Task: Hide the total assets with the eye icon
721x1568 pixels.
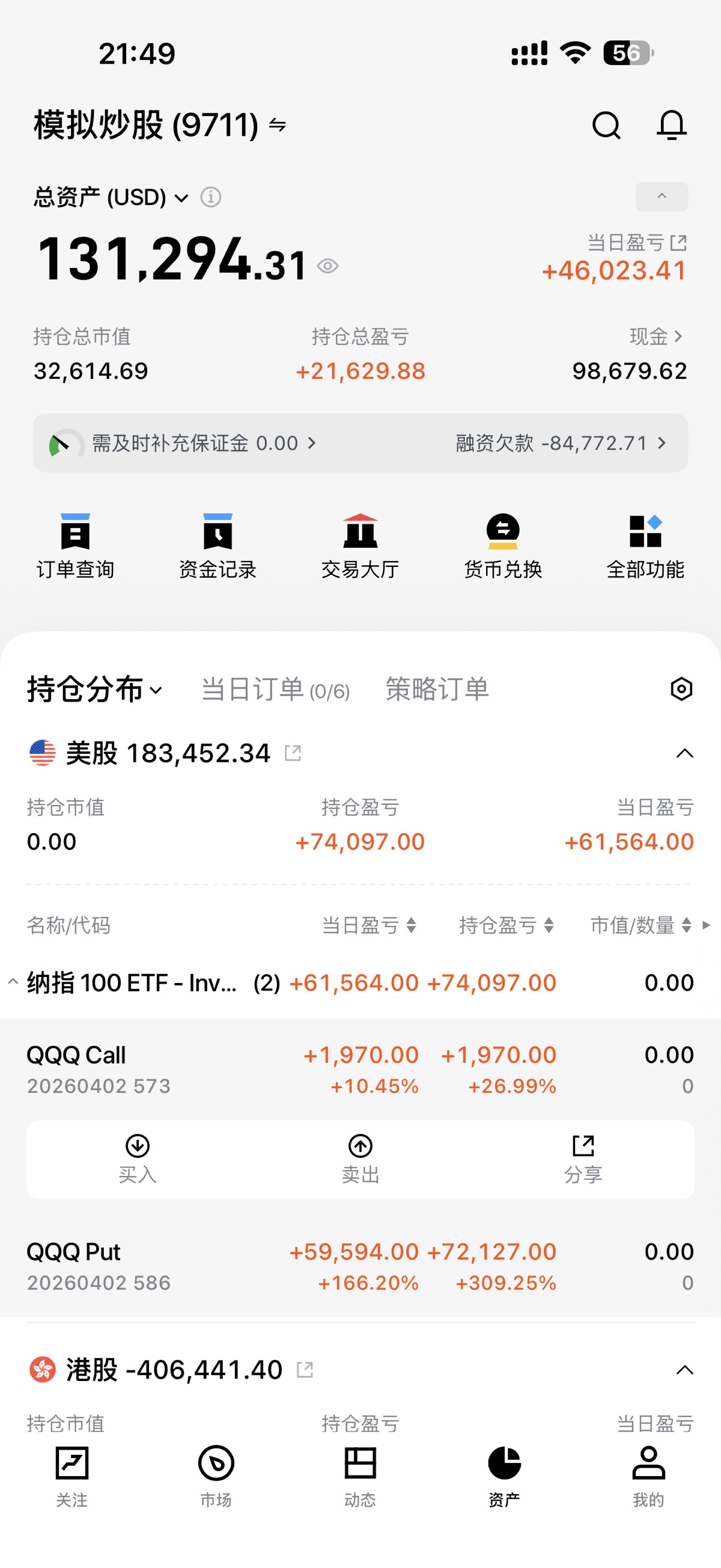Action: click(328, 266)
